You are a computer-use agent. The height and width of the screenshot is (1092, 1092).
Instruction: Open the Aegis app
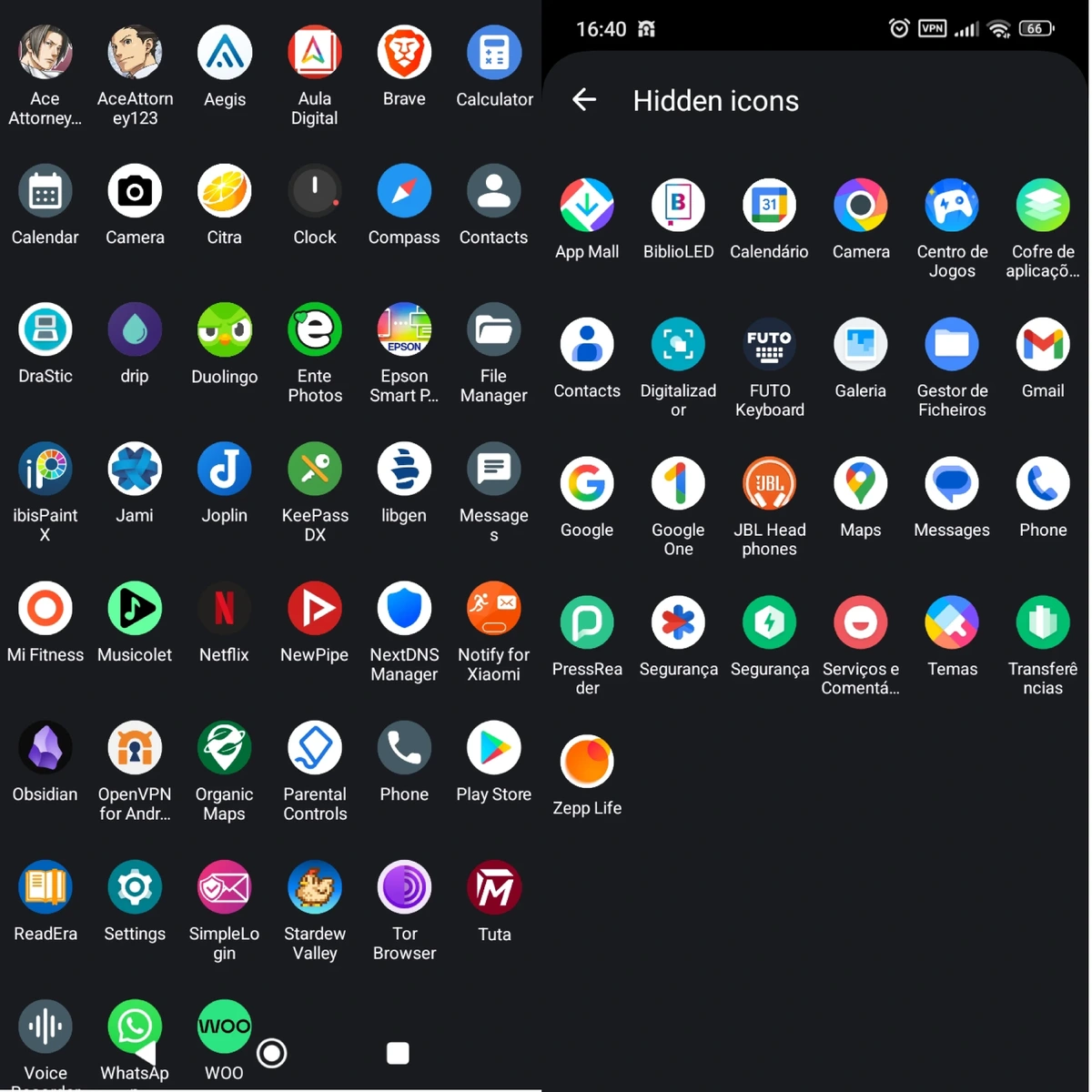tap(225, 53)
